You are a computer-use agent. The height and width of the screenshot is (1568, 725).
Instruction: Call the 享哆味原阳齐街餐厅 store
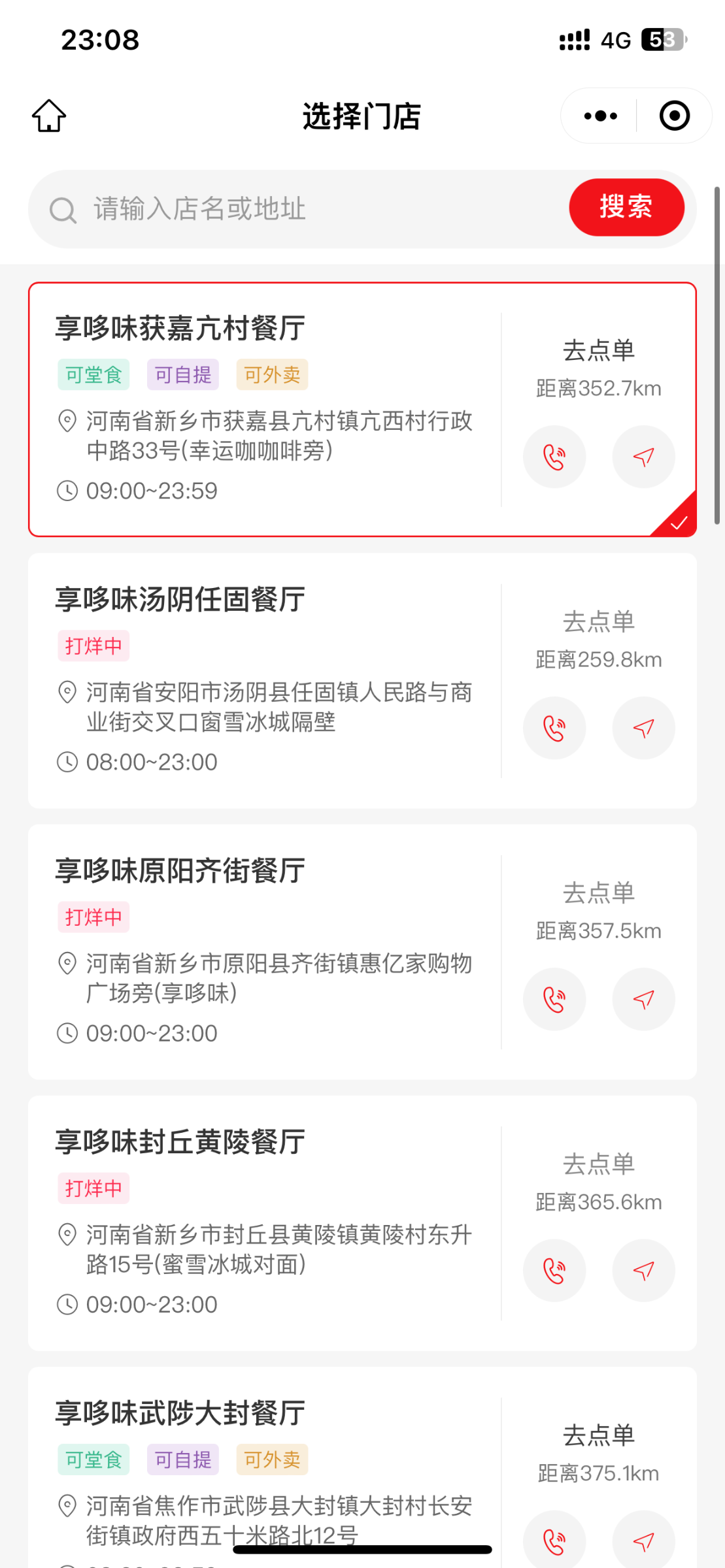coord(554,999)
